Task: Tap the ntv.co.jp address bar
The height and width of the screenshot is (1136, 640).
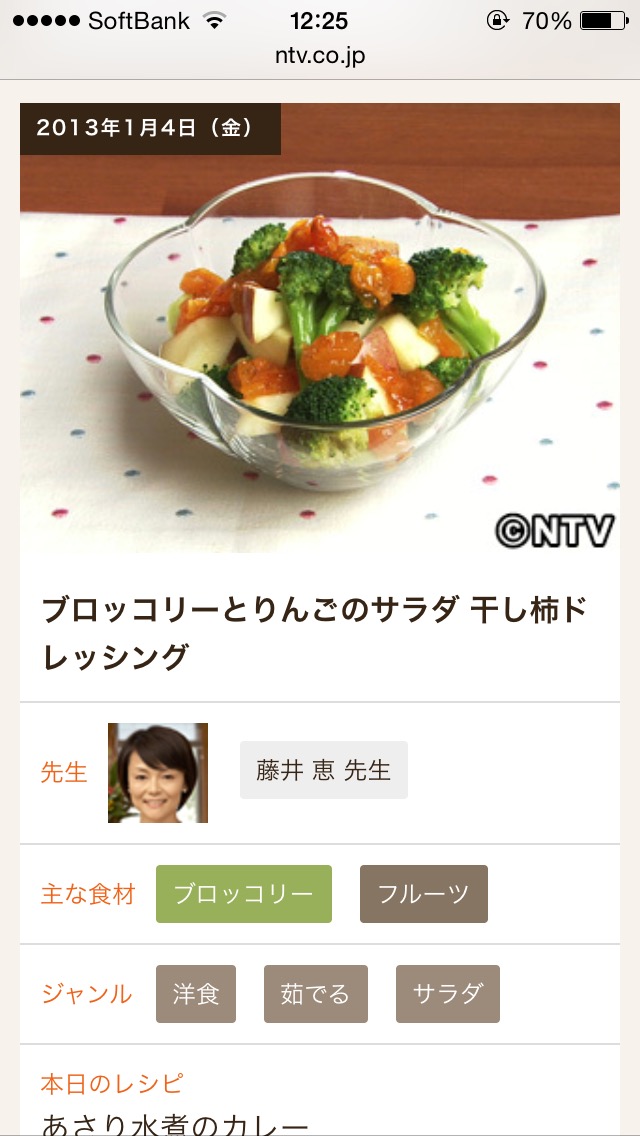Action: 320,55
